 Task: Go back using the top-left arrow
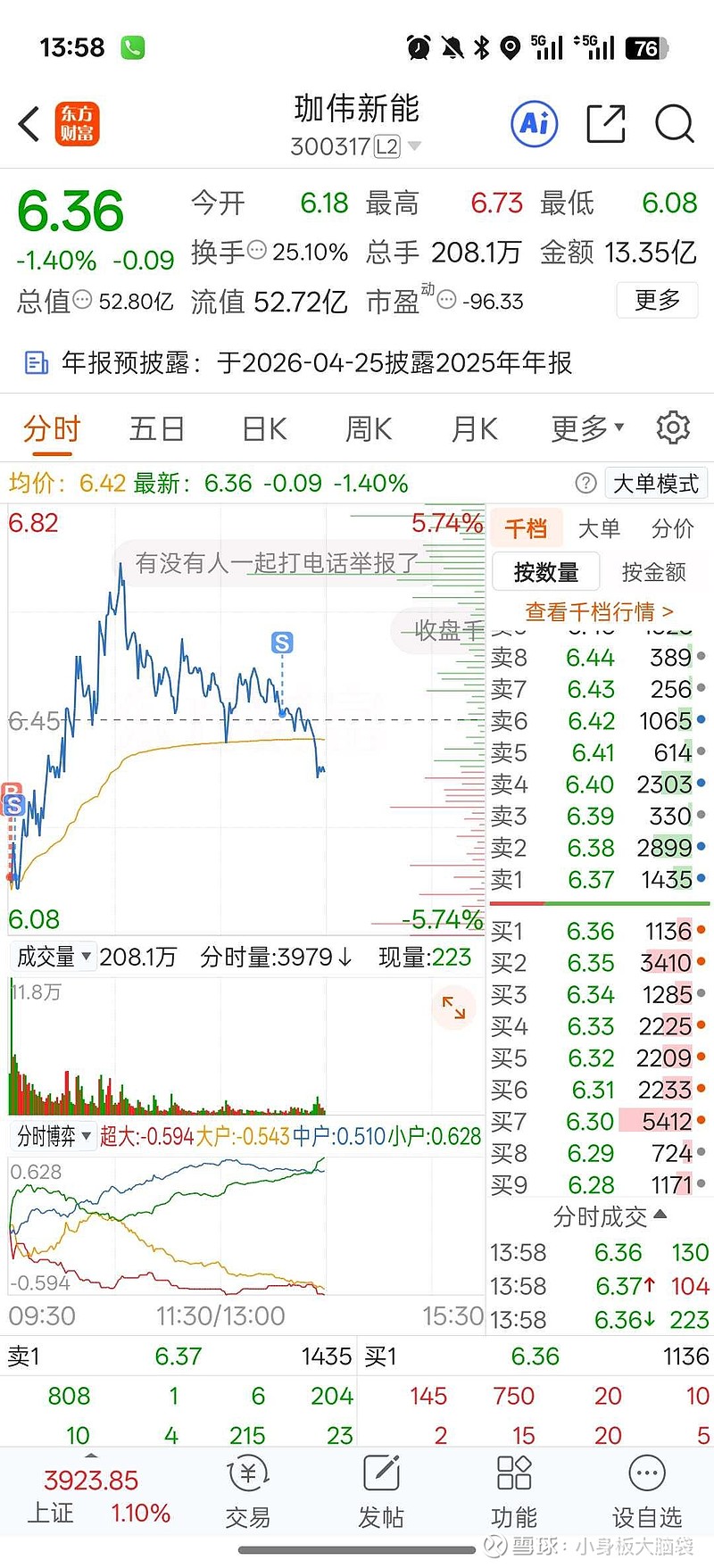(29, 124)
